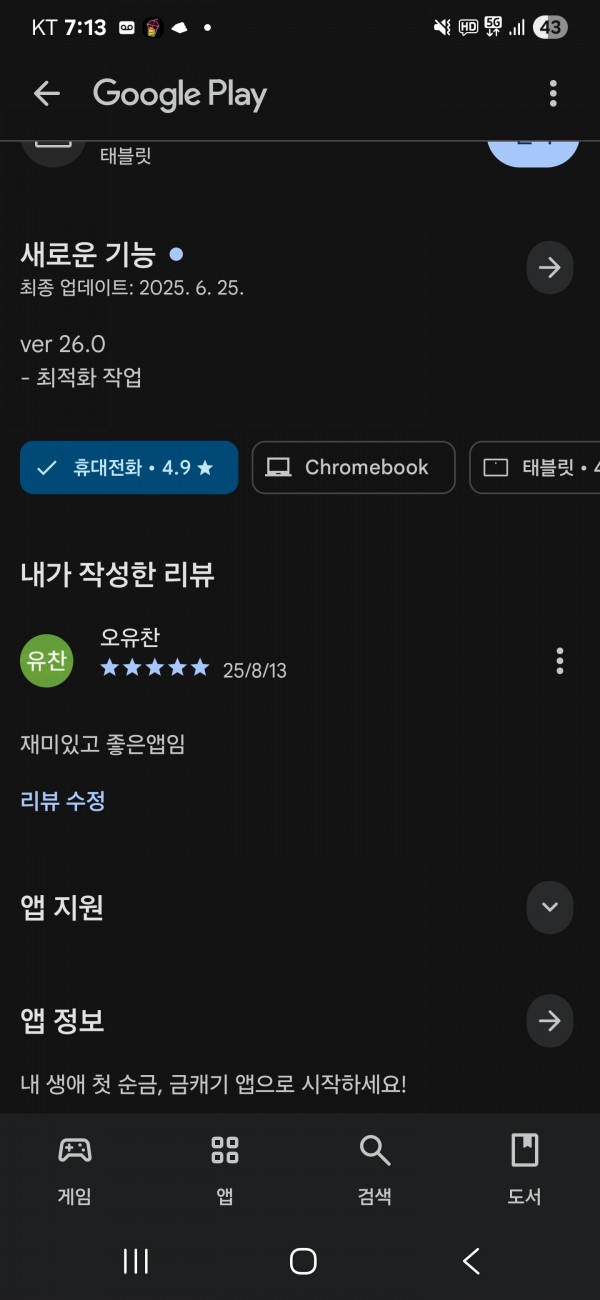Screen dimensions: 600x1300
Task: Switch to the 앱 tab
Action: 225,1169
